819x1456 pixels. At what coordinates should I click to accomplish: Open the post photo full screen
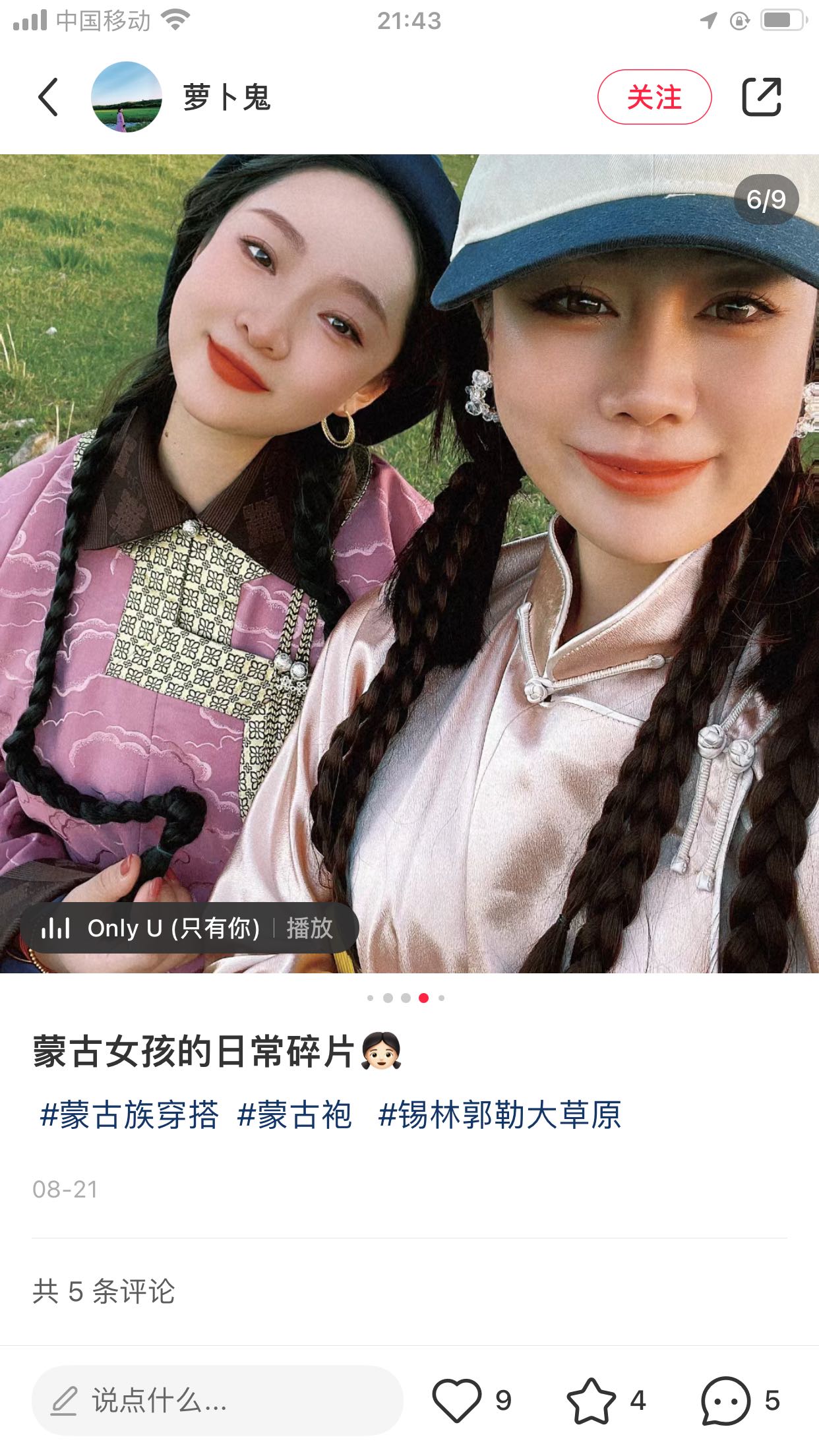coord(409,561)
